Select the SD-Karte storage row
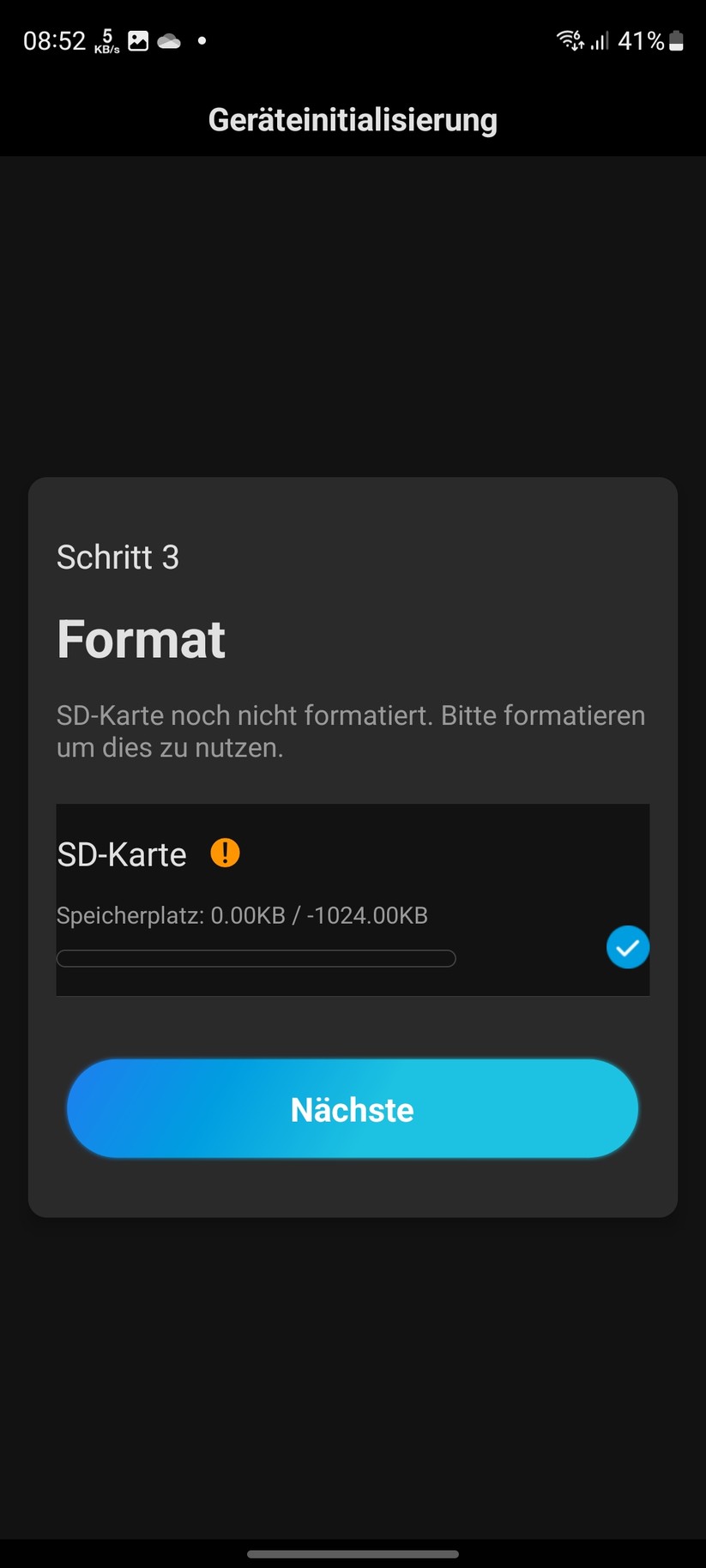Viewport: 706px width, 1568px height. 353,900
